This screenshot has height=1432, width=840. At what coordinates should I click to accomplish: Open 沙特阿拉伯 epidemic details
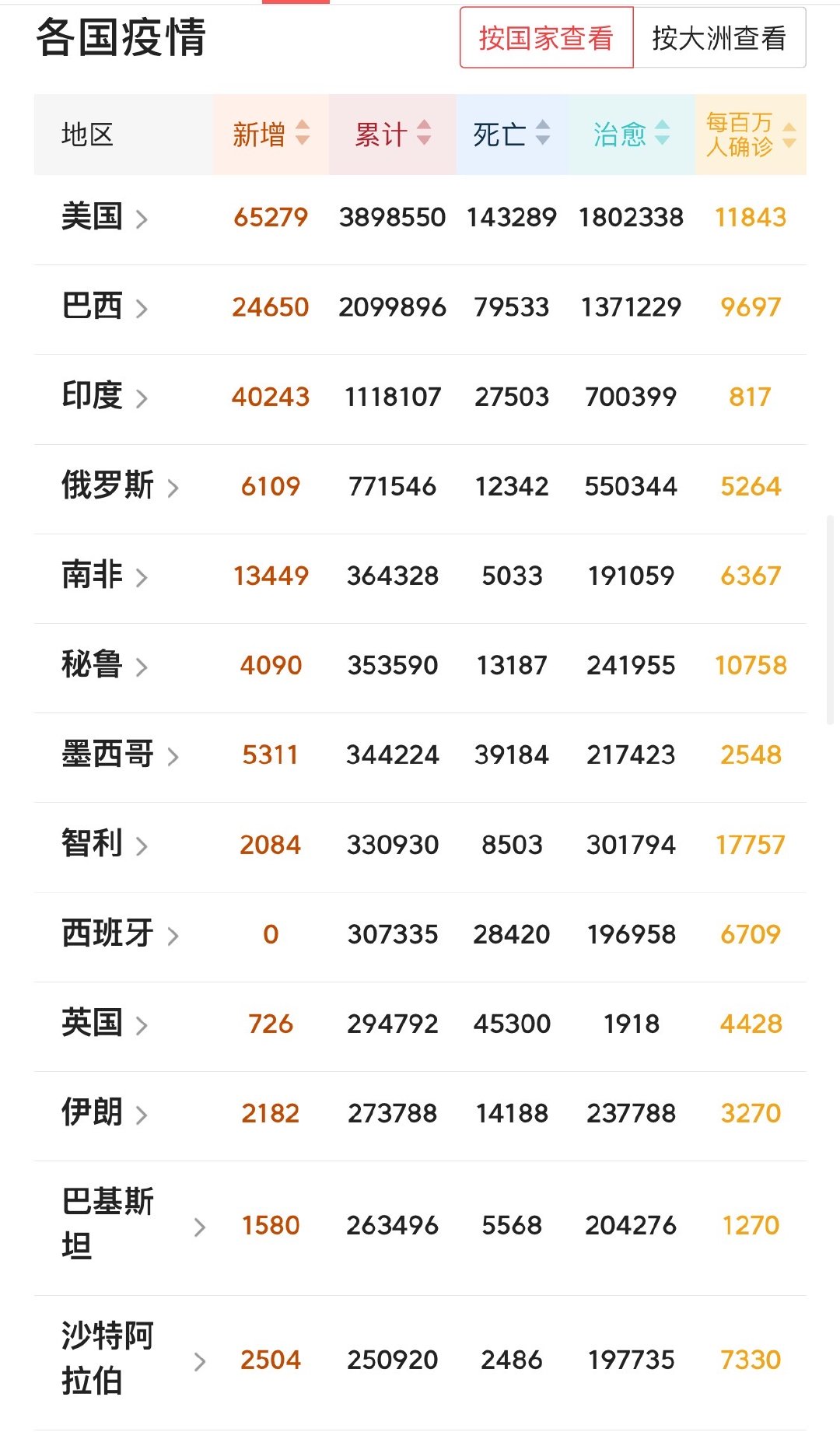pos(132,1360)
